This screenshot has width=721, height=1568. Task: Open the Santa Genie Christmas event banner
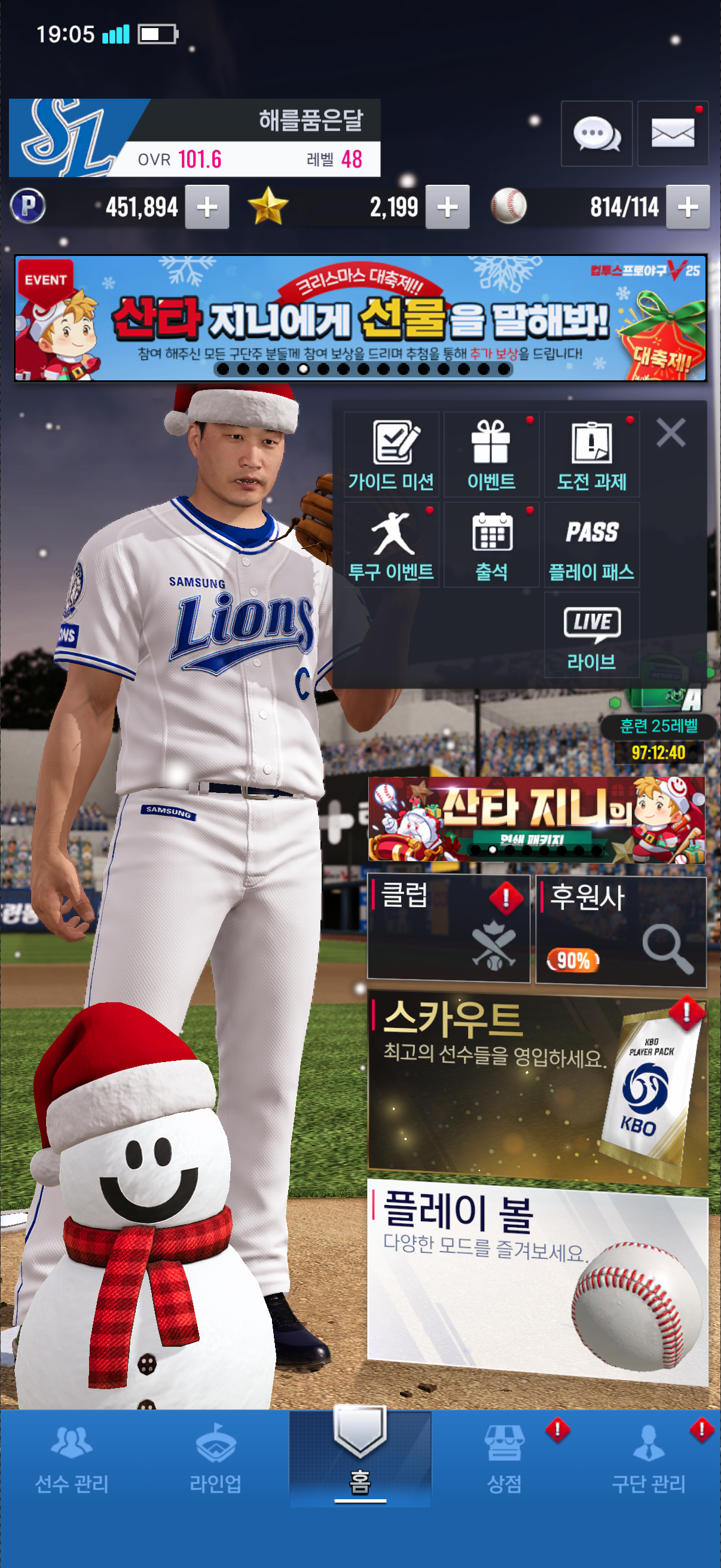(x=360, y=318)
